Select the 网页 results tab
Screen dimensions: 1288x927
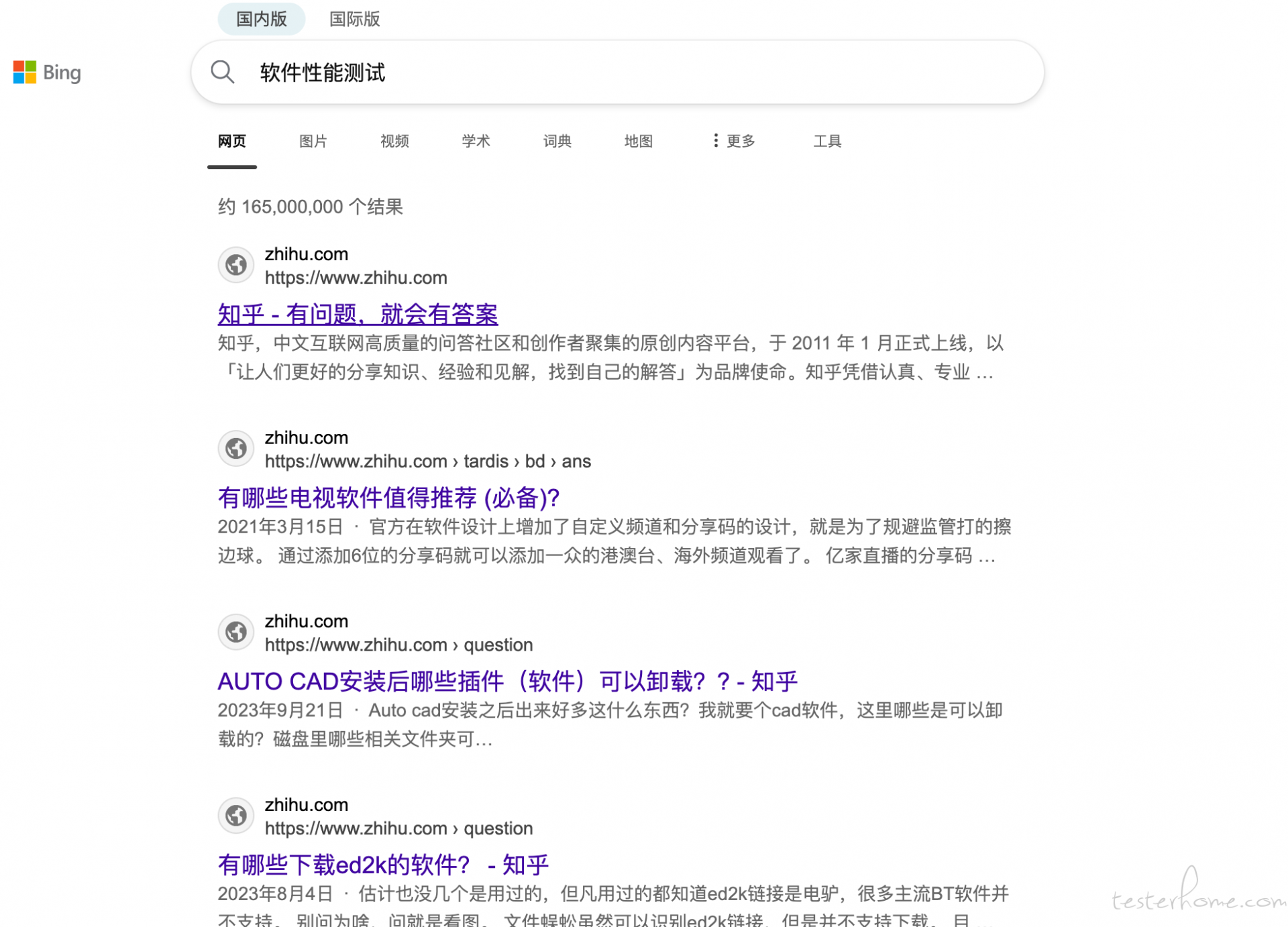click(232, 141)
